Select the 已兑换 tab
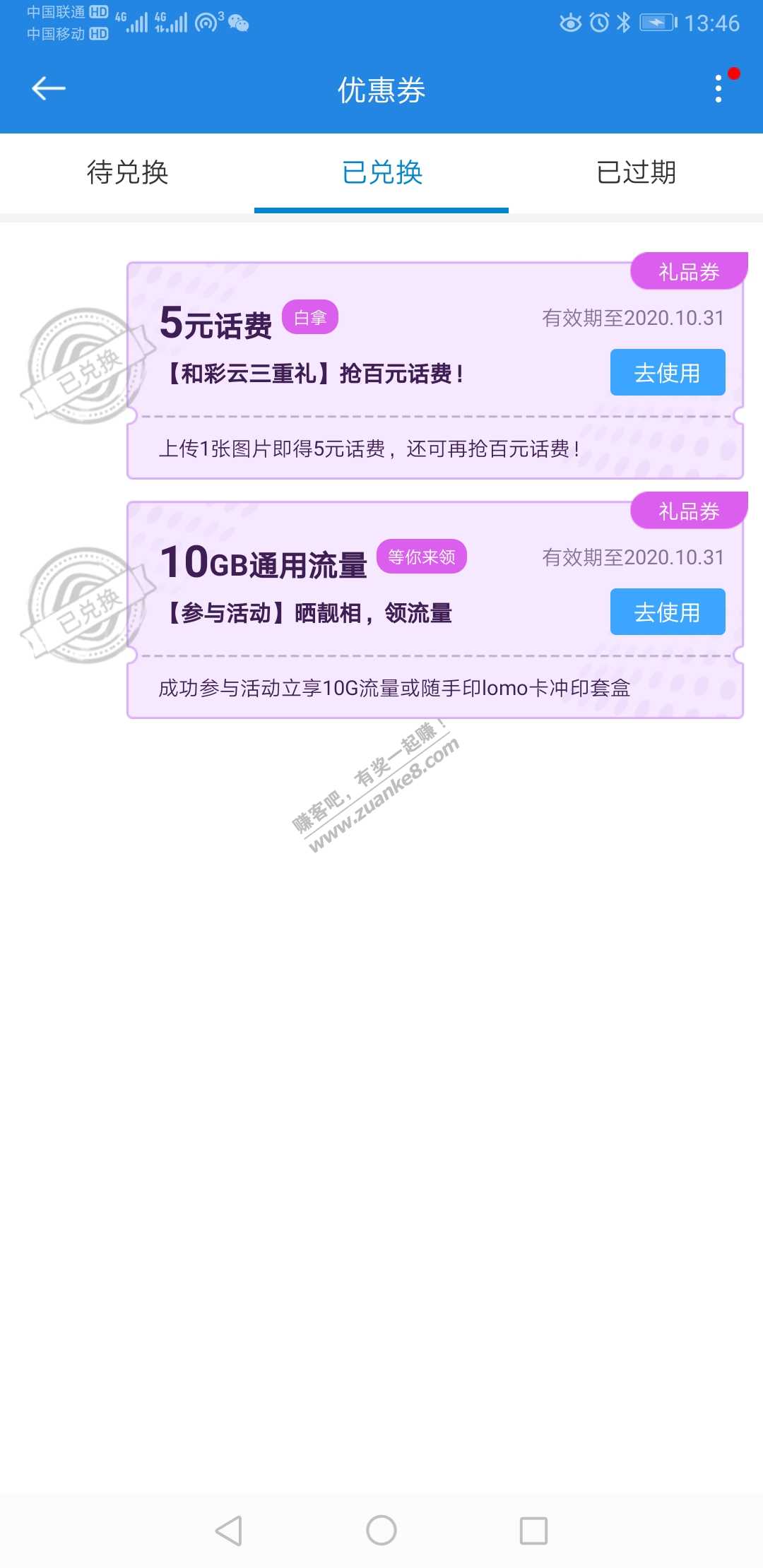The width and height of the screenshot is (763, 1568). pyautogui.click(x=381, y=172)
